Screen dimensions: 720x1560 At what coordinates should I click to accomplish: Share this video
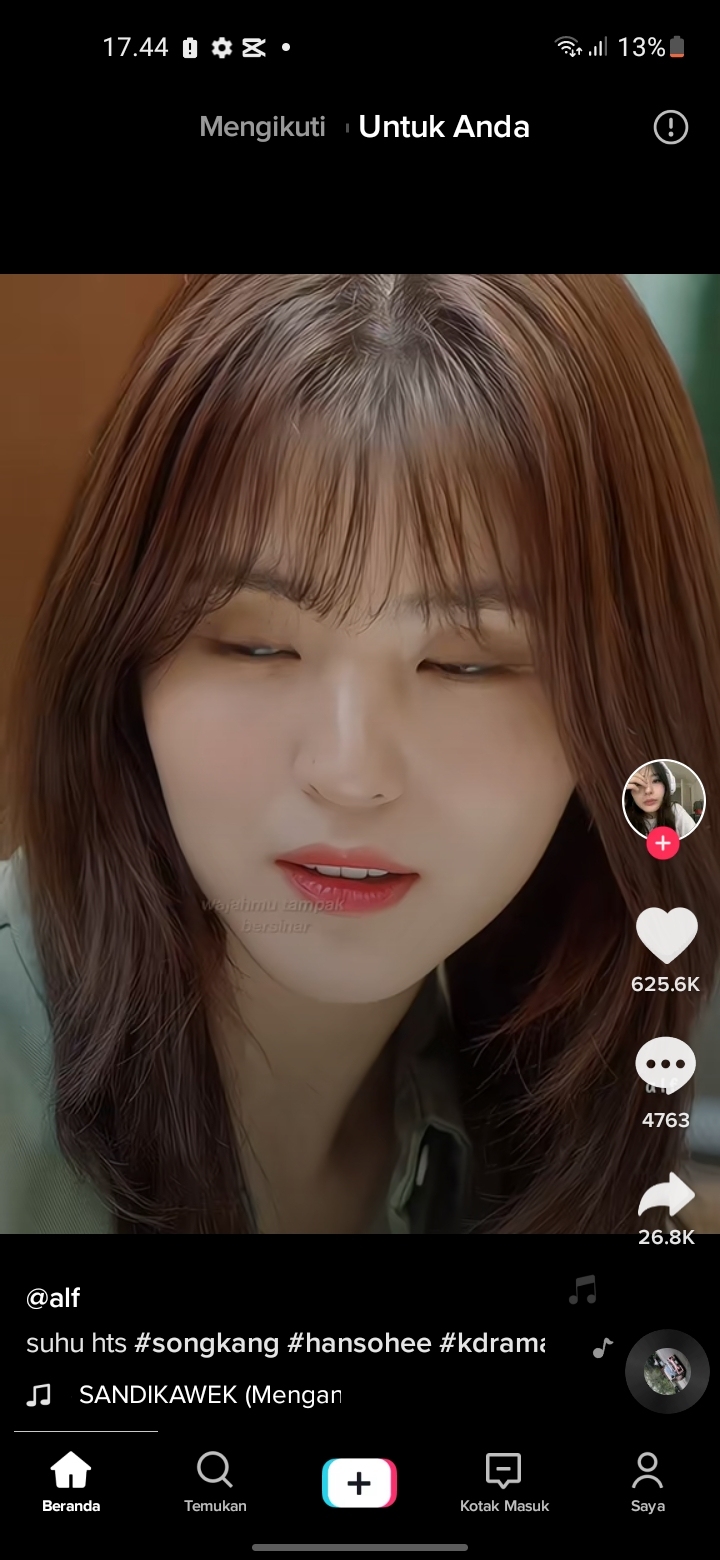666,1195
